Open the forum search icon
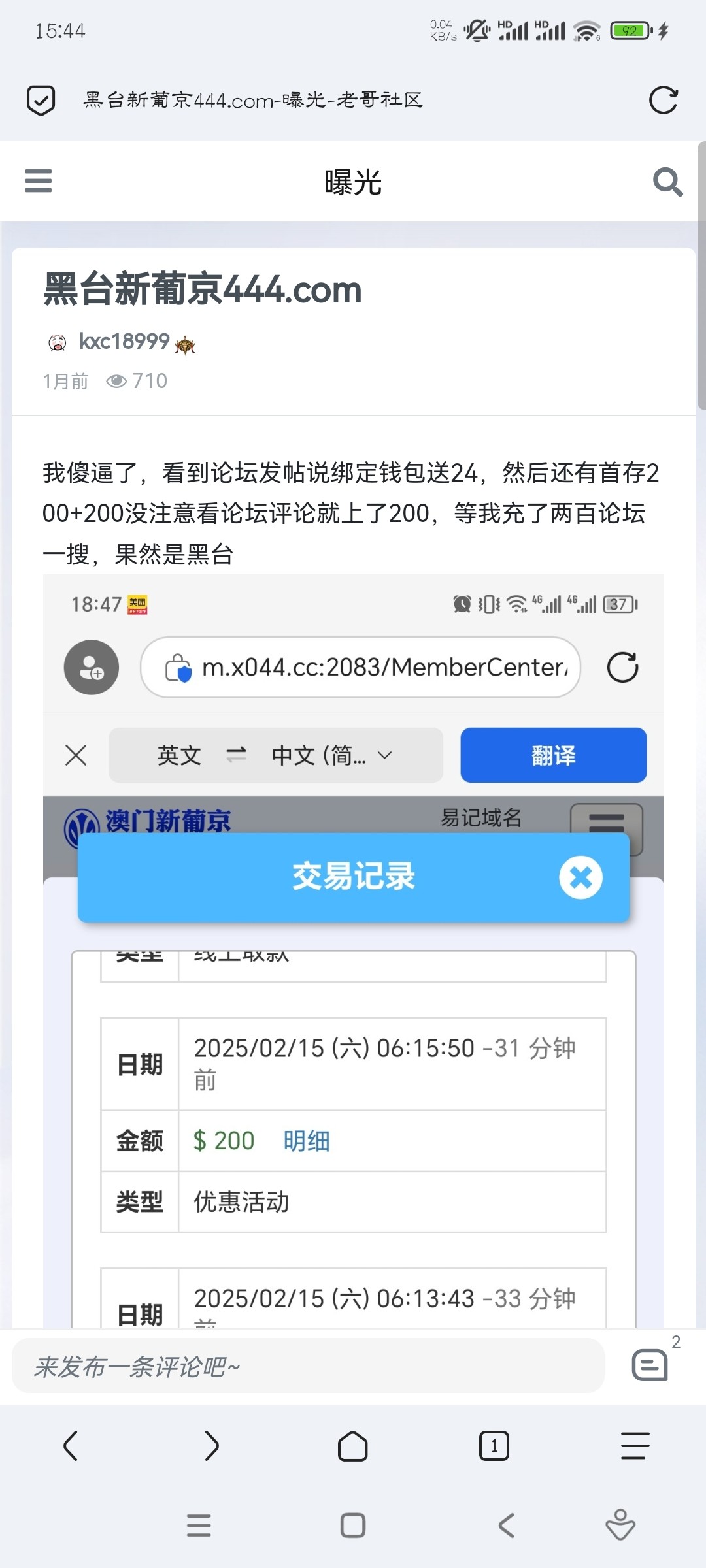706x1568 pixels. (667, 182)
